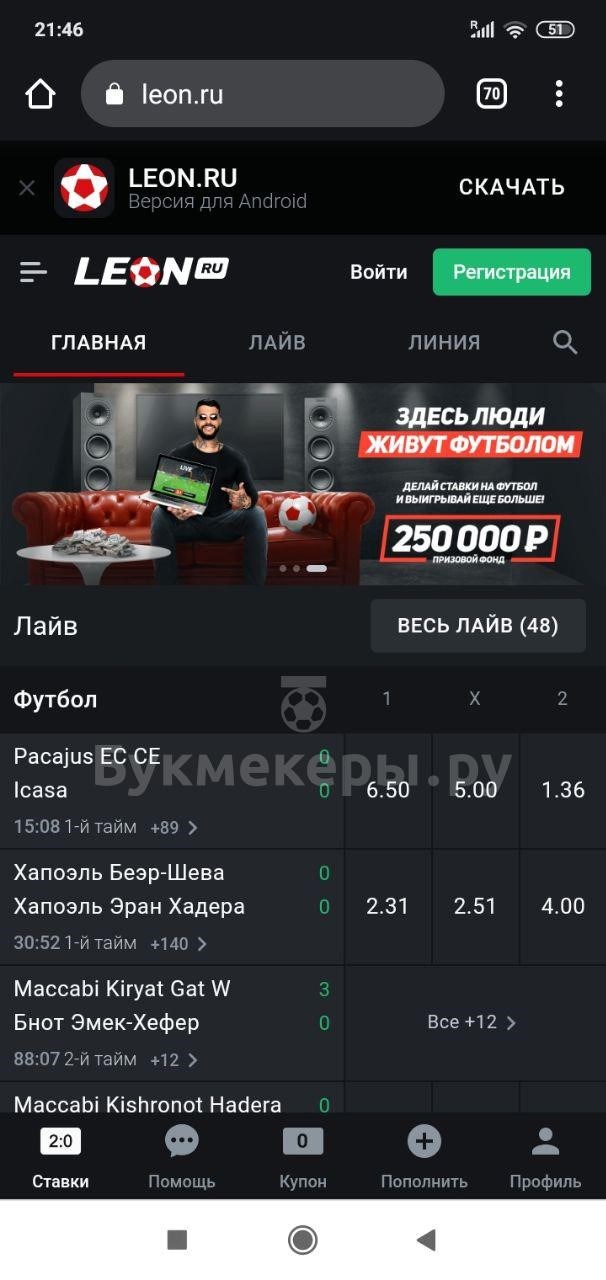Open the Профиль tab
Viewport: 606px width, 1280px height.
point(545,1156)
